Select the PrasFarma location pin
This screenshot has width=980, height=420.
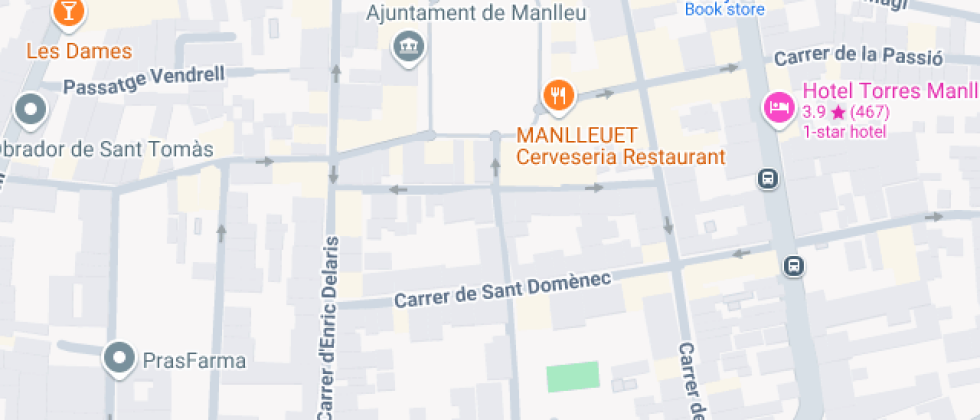(120, 357)
